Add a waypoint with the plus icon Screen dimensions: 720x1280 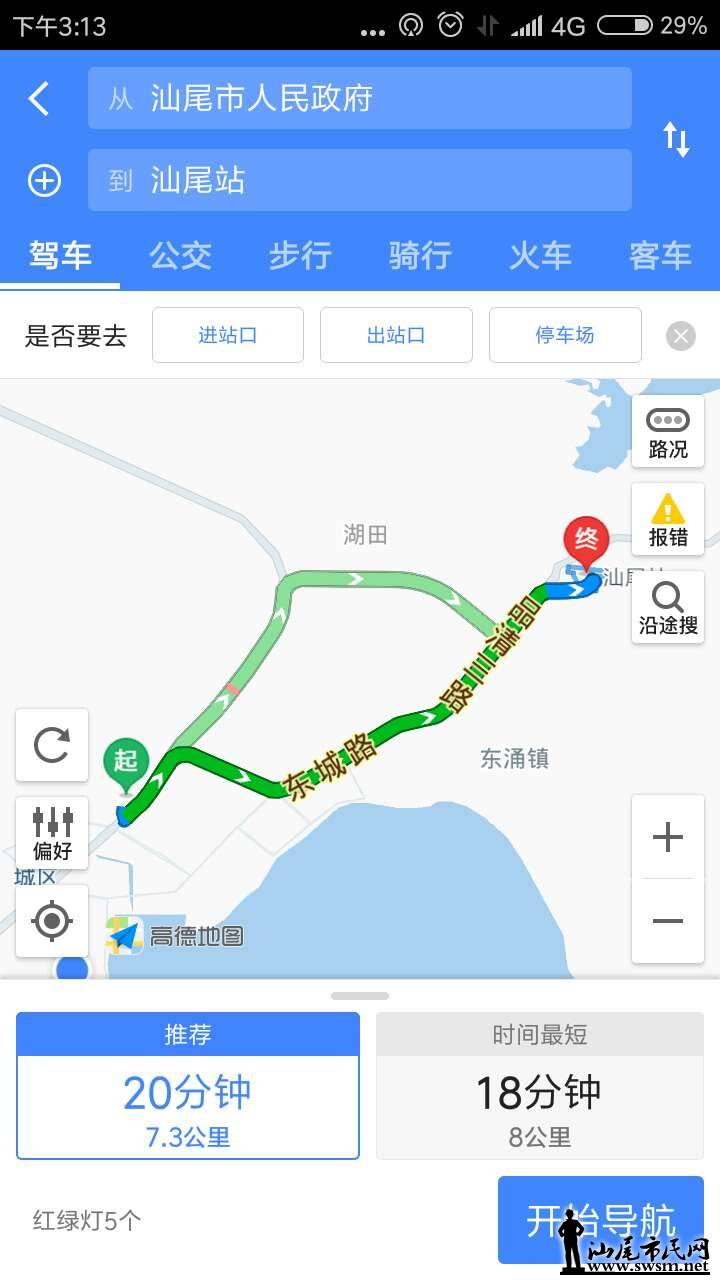[x=44, y=181]
